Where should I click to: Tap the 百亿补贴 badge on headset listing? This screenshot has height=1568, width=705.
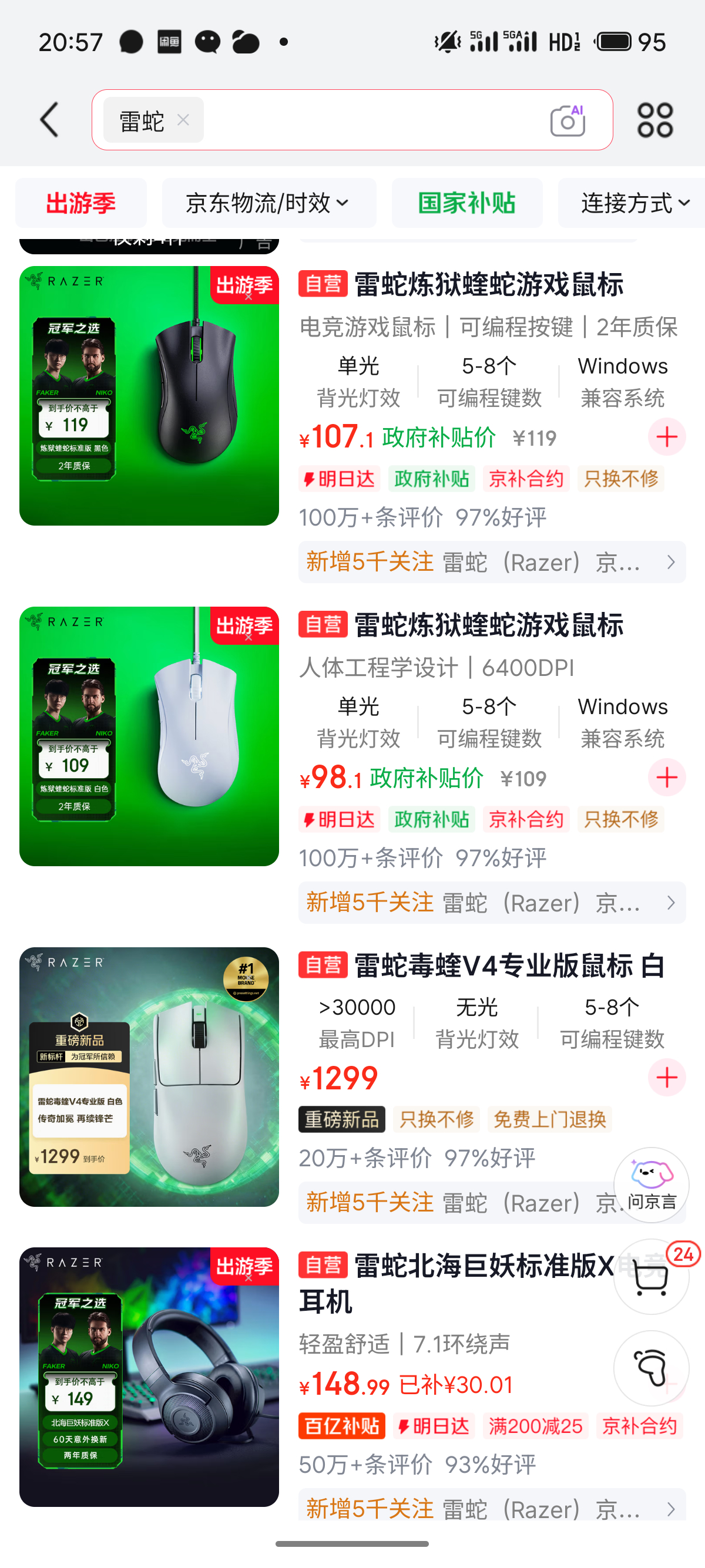click(x=341, y=1426)
